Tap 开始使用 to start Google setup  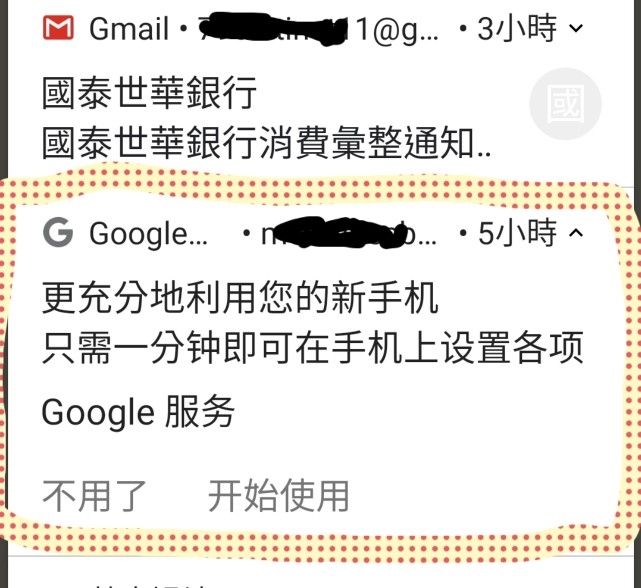(278, 496)
